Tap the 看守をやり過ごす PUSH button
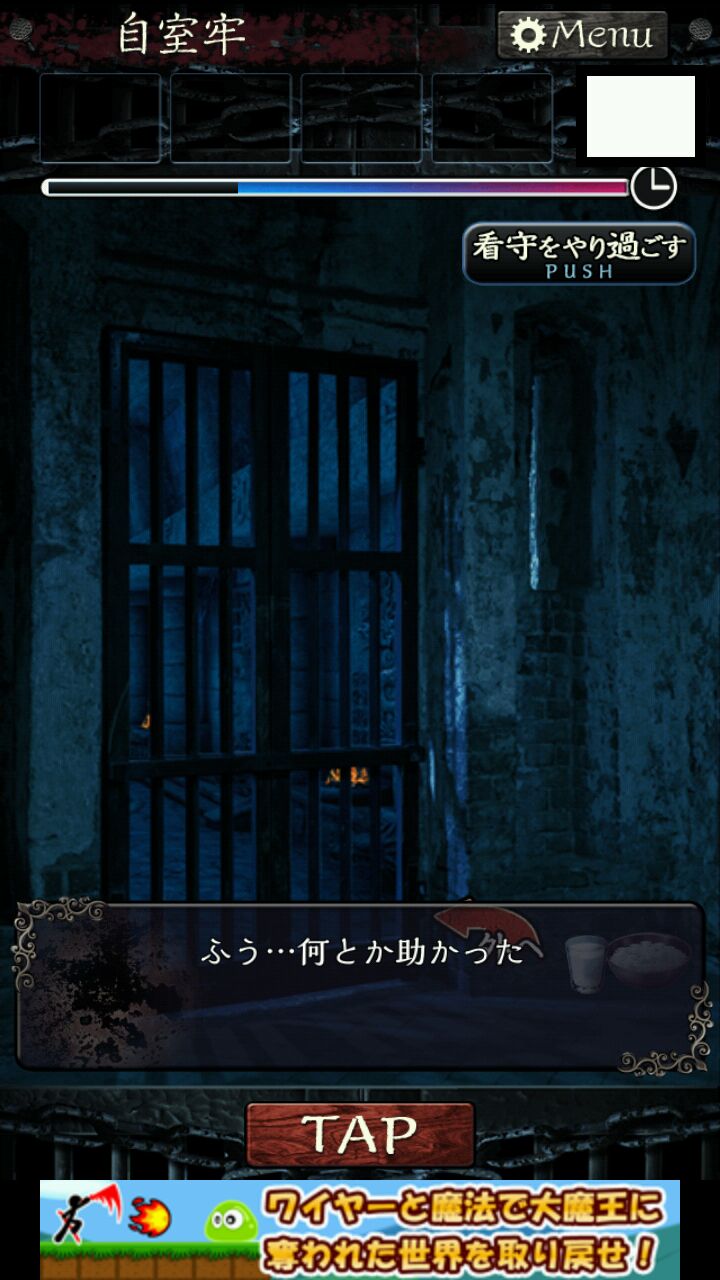Screen dimensions: 720x1280 [579, 254]
